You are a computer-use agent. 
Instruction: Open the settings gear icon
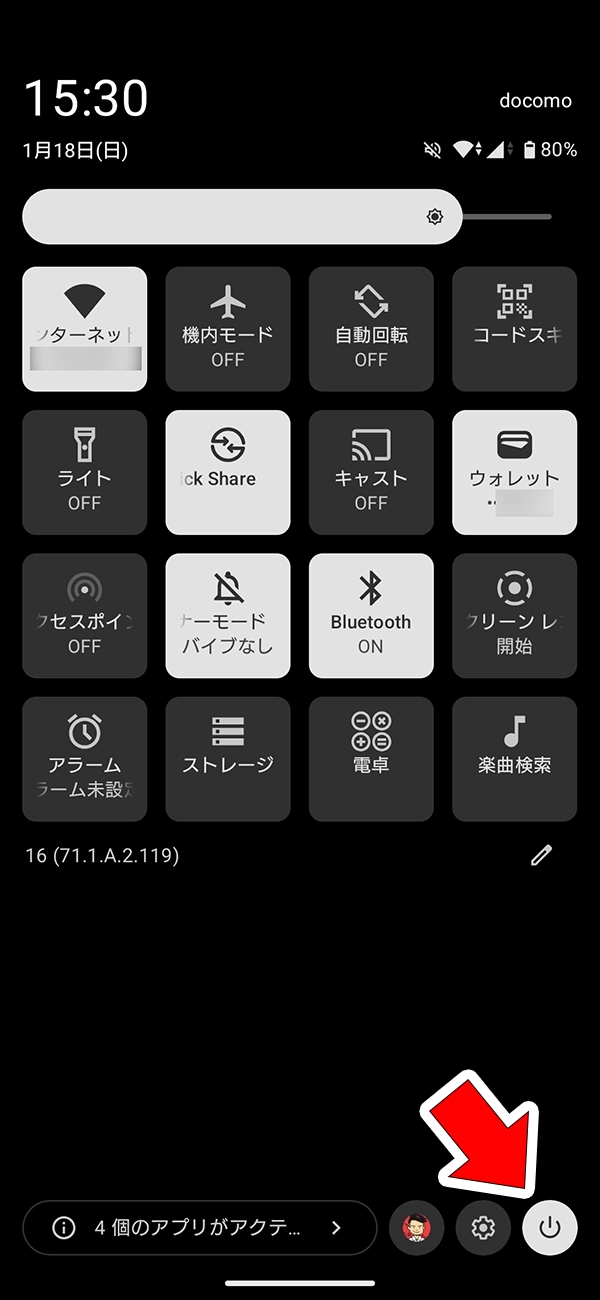click(x=483, y=1227)
